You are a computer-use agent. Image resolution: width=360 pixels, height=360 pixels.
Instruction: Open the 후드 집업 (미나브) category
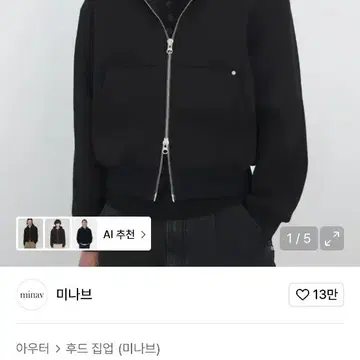coord(112,349)
